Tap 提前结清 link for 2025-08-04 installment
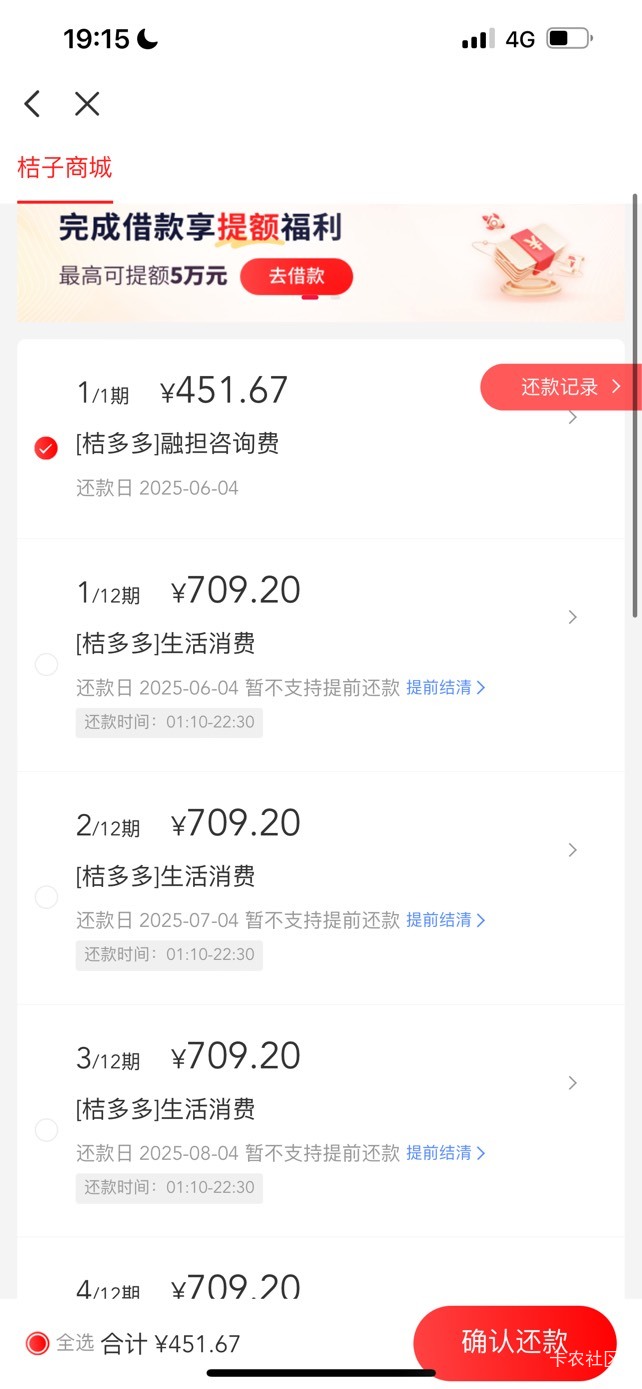 (x=446, y=1153)
